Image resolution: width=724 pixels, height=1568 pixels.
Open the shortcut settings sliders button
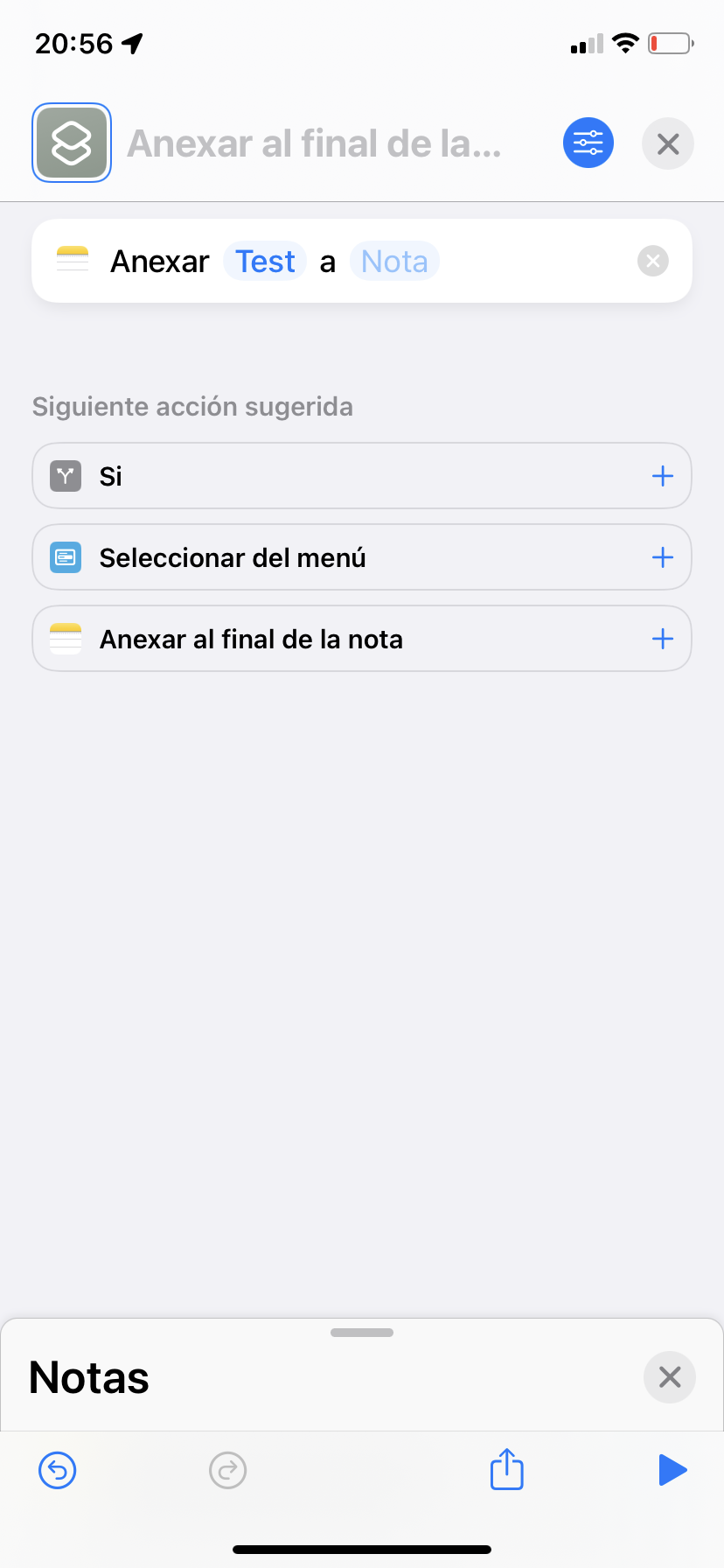(x=588, y=143)
